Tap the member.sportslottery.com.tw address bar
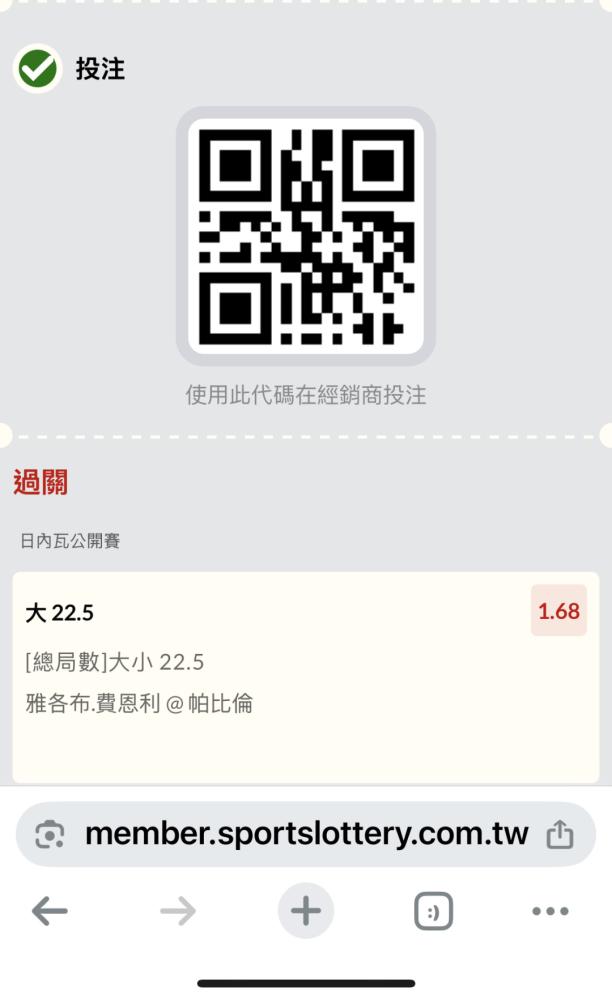The image size is (612, 1000). tap(306, 834)
